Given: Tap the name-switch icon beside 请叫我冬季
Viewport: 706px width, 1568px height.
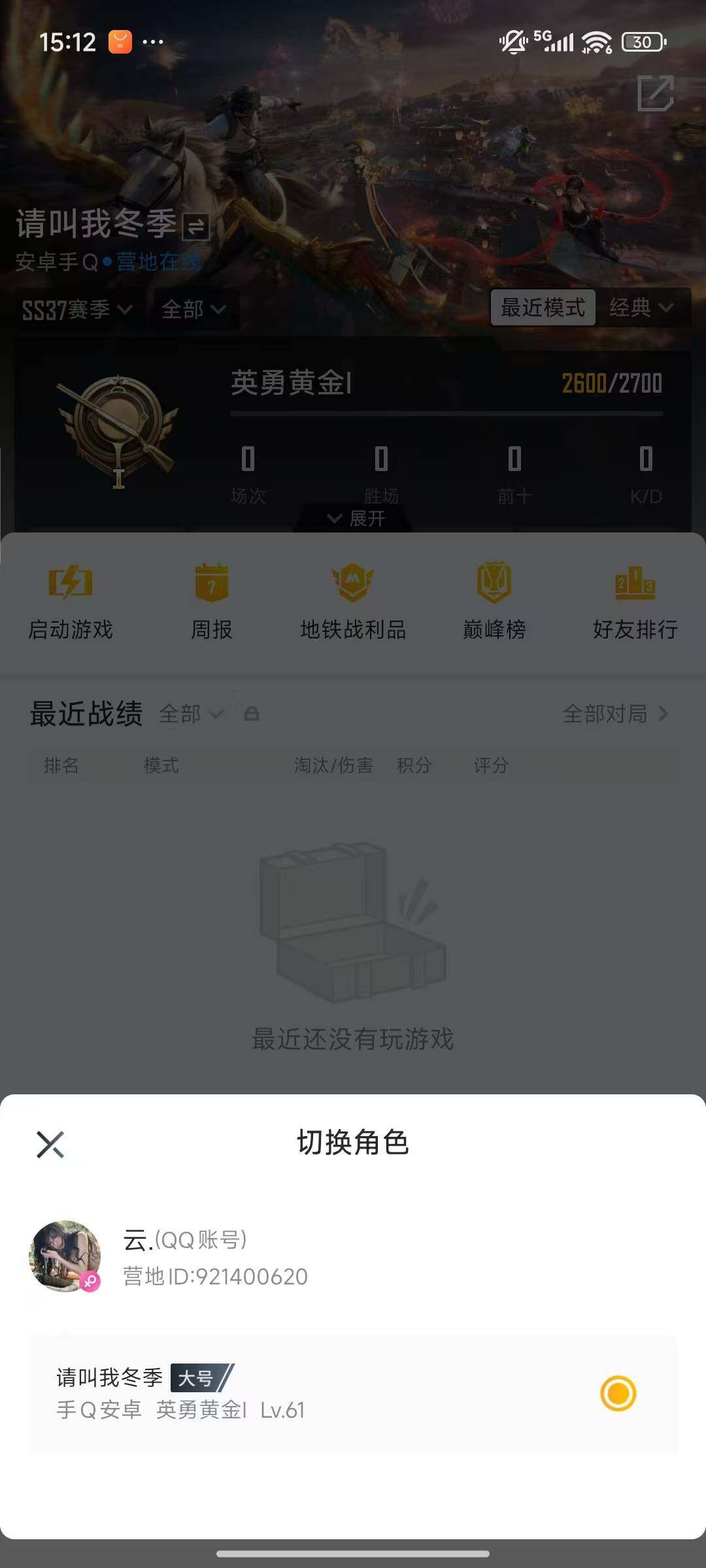Looking at the screenshot, I should (195, 227).
